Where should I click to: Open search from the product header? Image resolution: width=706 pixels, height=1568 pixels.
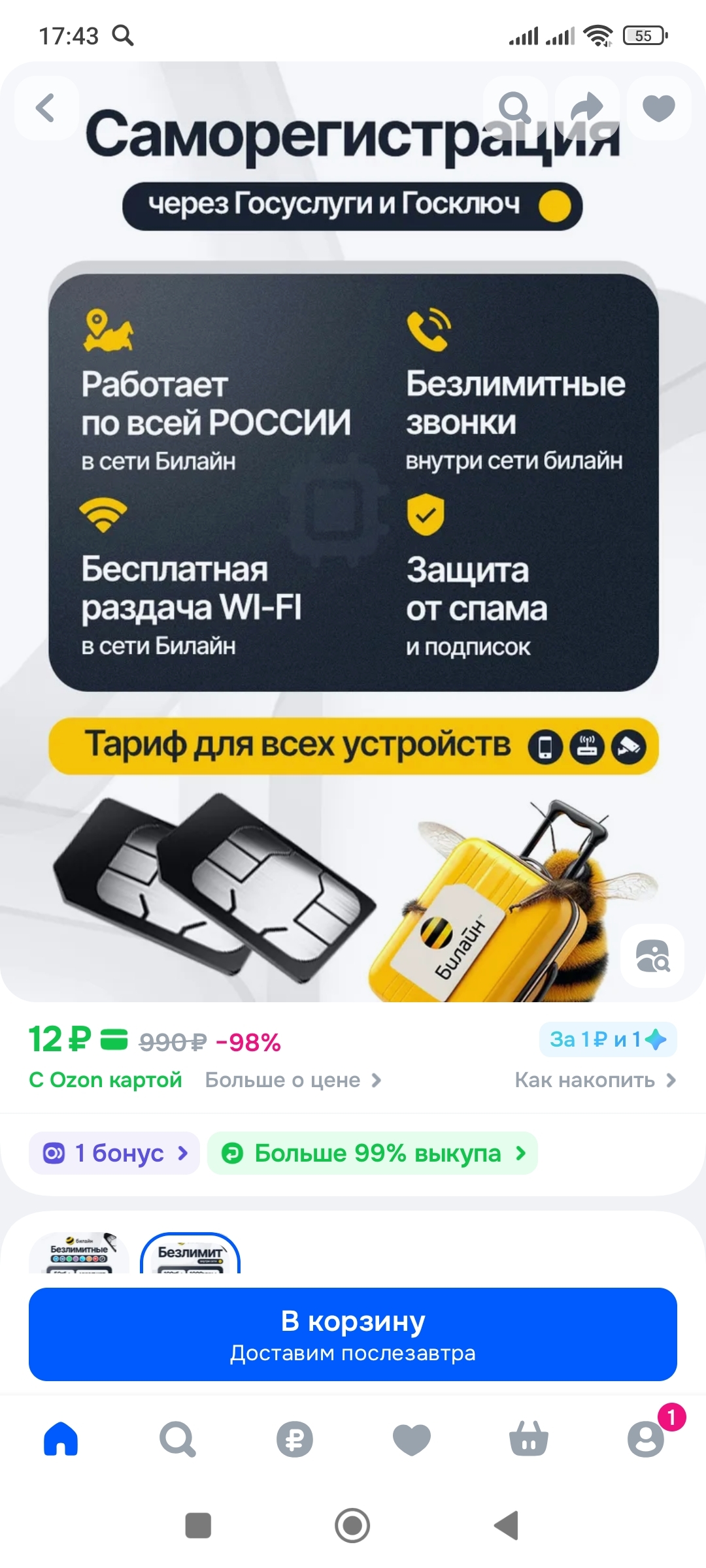click(x=514, y=108)
